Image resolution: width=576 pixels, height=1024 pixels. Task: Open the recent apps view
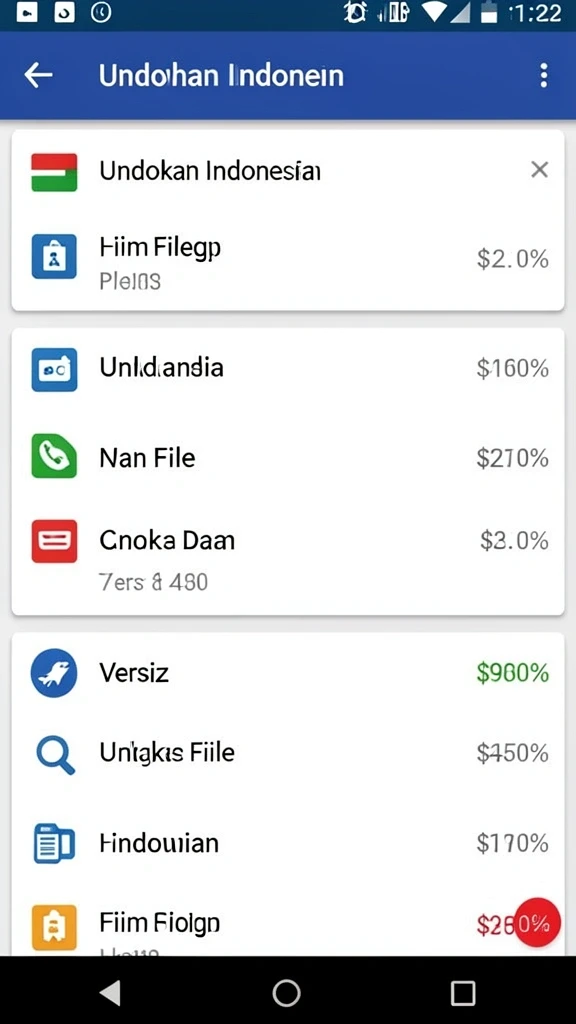(x=462, y=993)
